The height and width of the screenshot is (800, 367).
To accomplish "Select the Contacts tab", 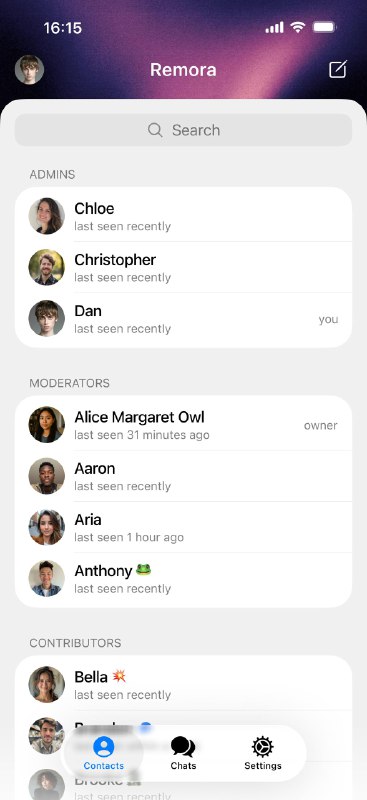I will (104, 753).
